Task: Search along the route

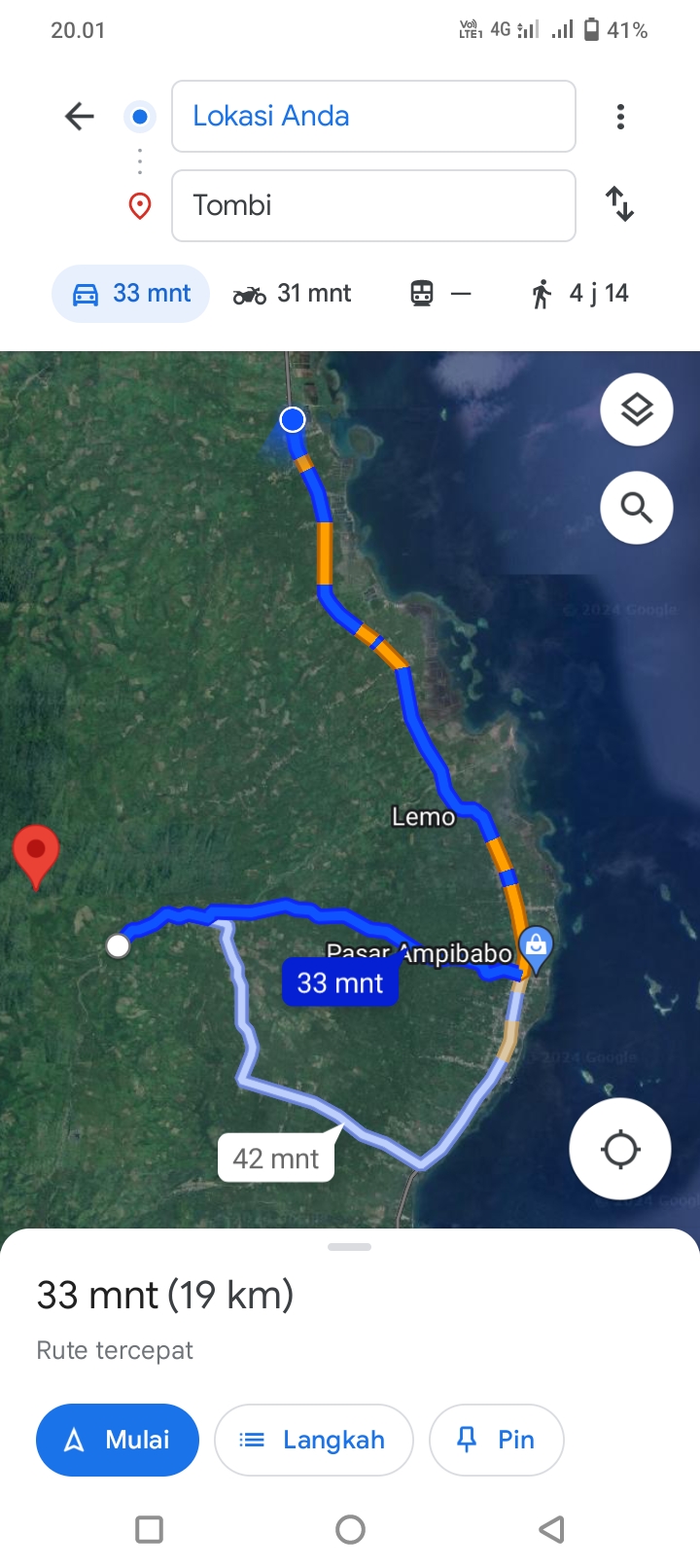Action: pos(637,507)
